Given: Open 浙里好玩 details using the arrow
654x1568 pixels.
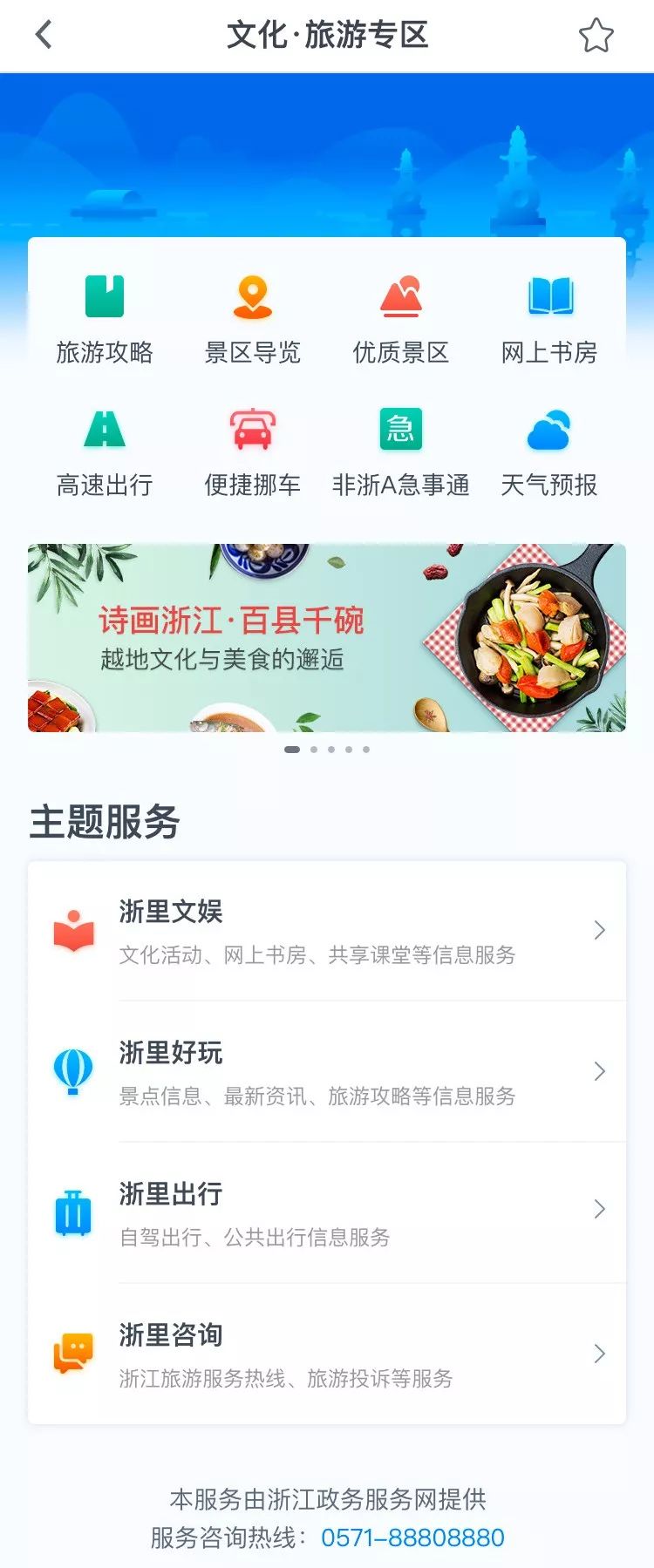Looking at the screenshot, I should (x=599, y=1071).
